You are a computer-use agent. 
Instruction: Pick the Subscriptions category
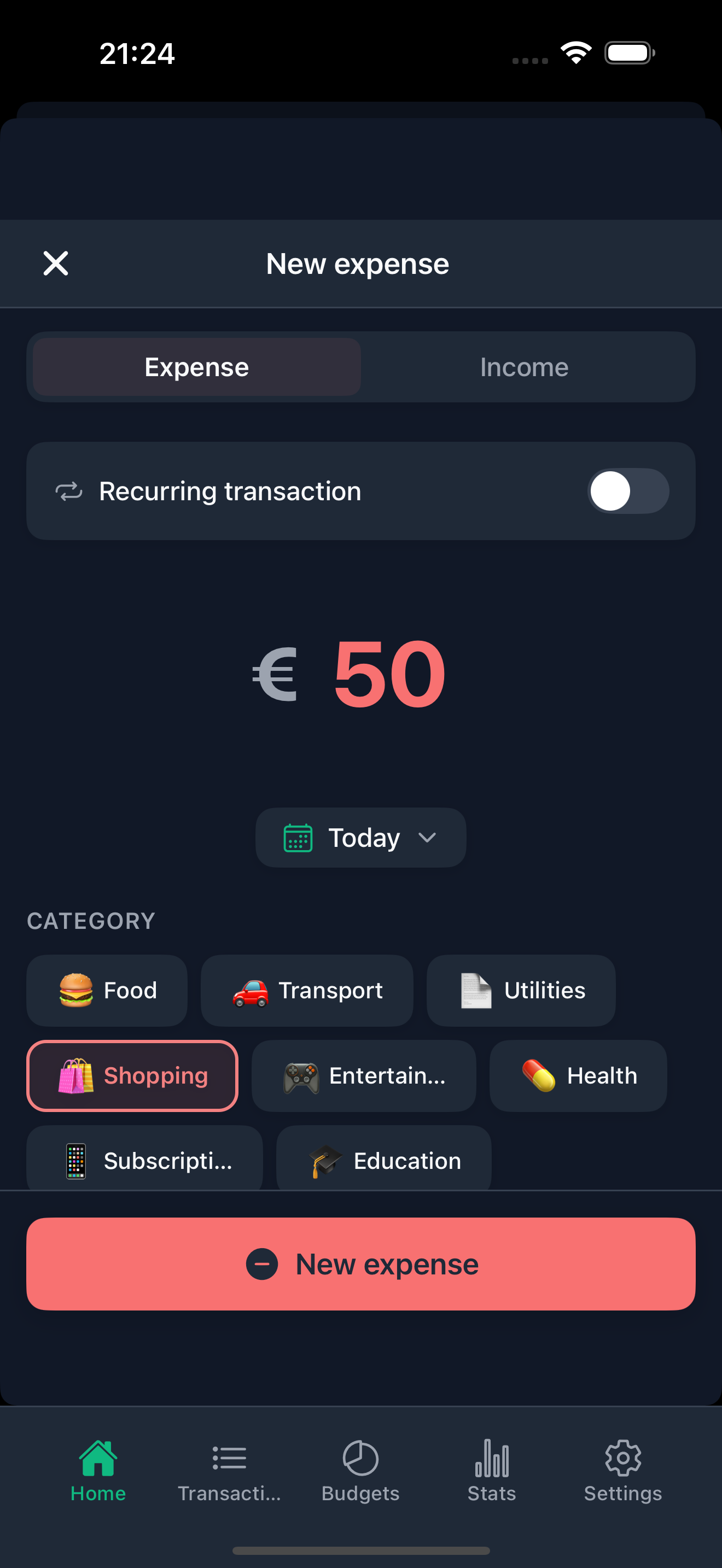[144, 1160]
